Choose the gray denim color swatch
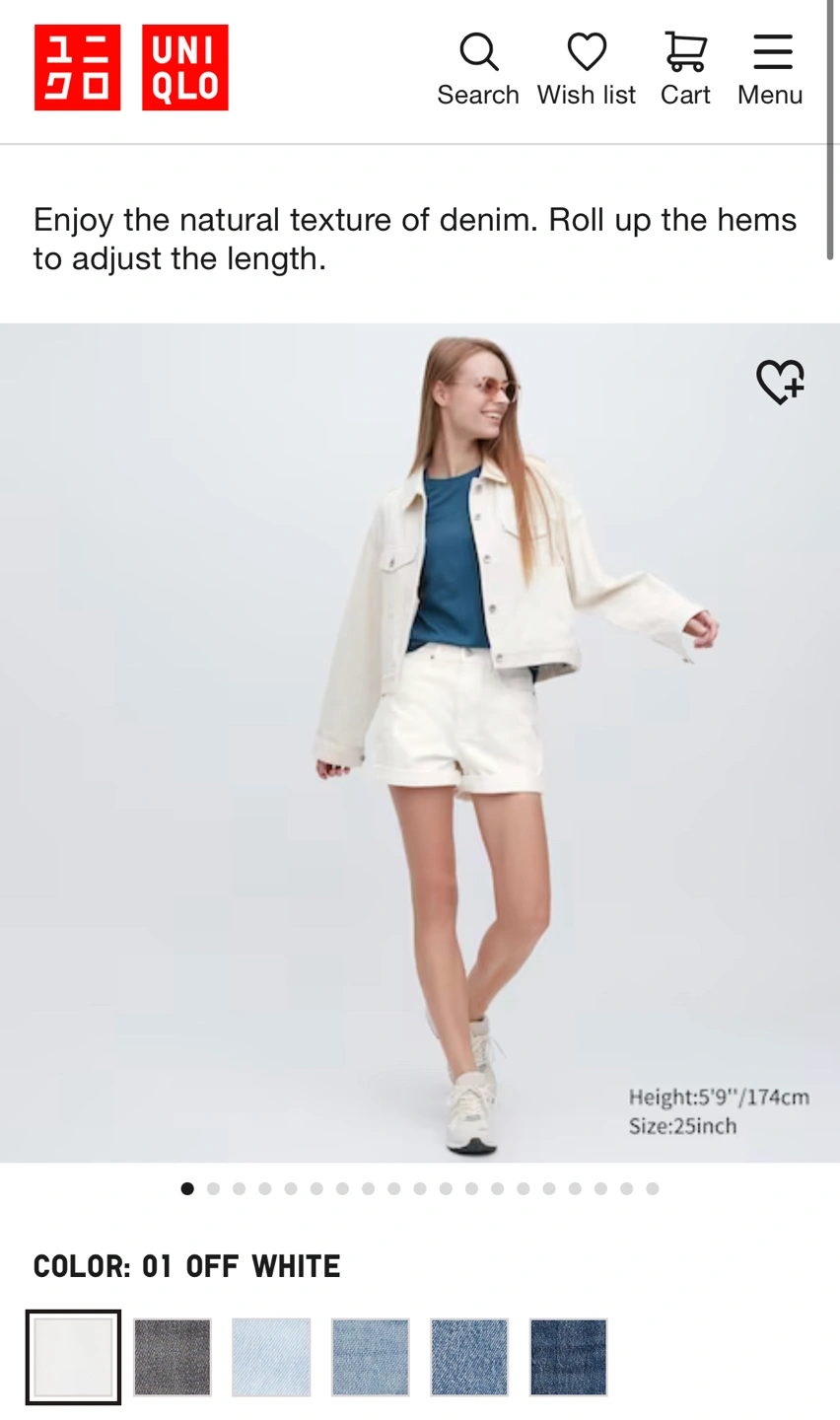The width and height of the screenshot is (840, 1420). tap(173, 1357)
